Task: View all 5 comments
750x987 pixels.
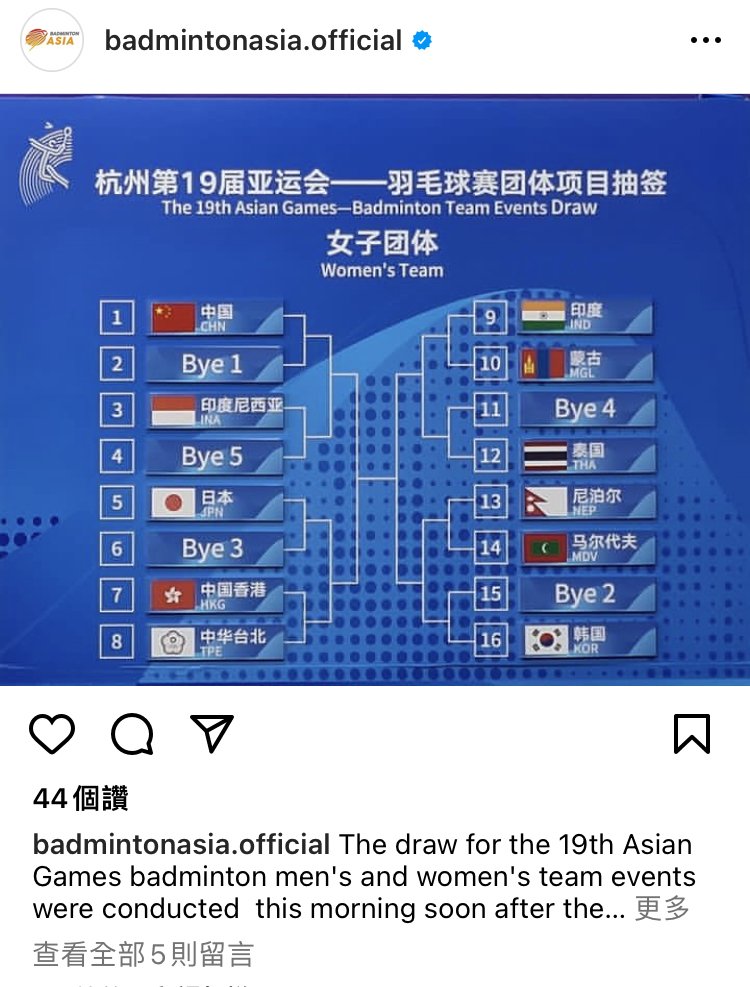Action: 143,954
